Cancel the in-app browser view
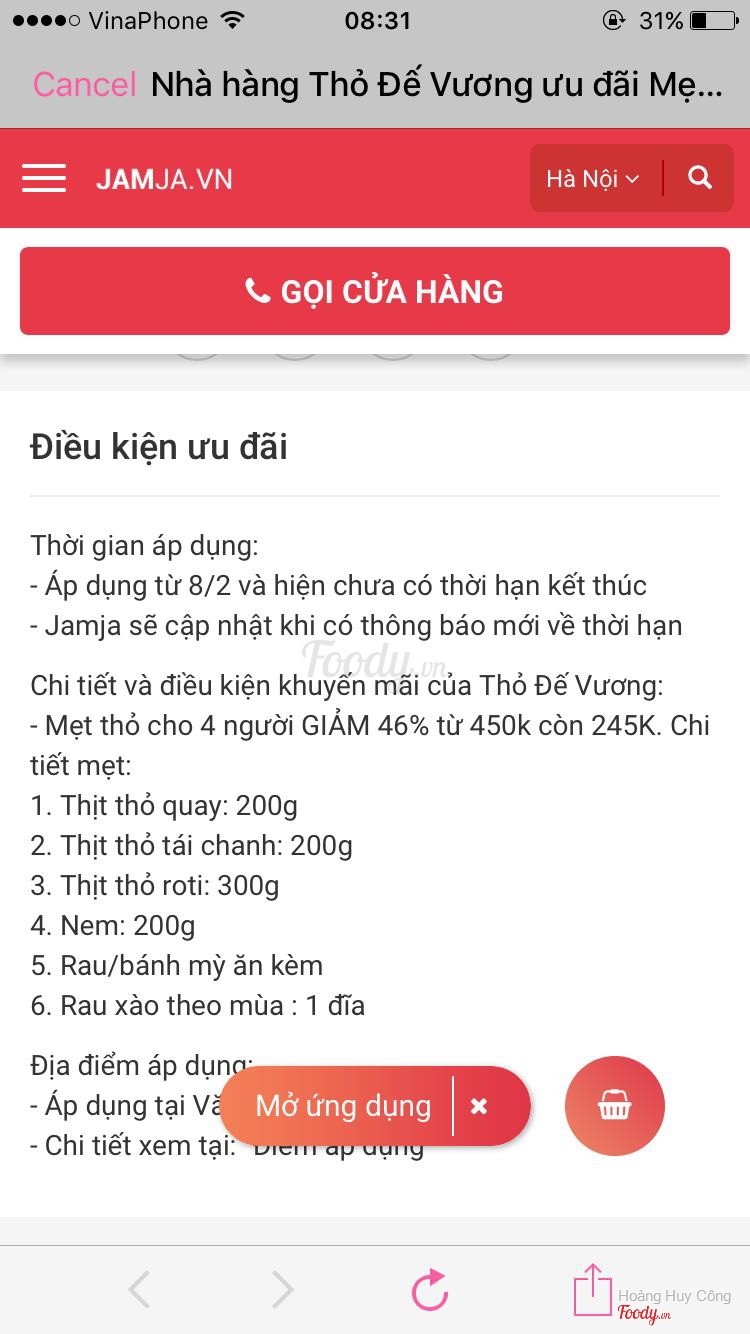Image resolution: width=750 pixels, height=1334 pixels. 84,85
